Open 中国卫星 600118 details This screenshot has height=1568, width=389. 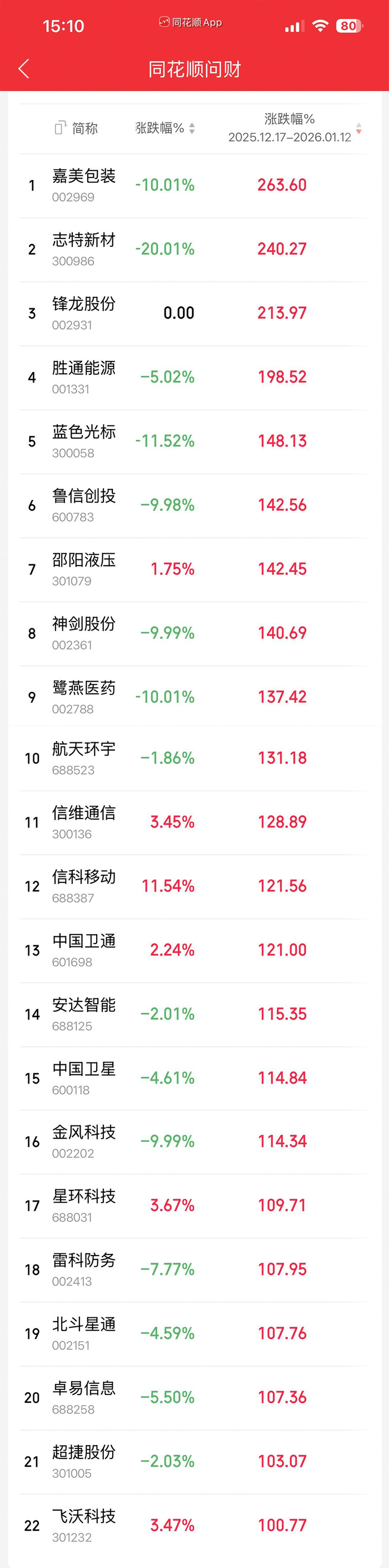194,1078
